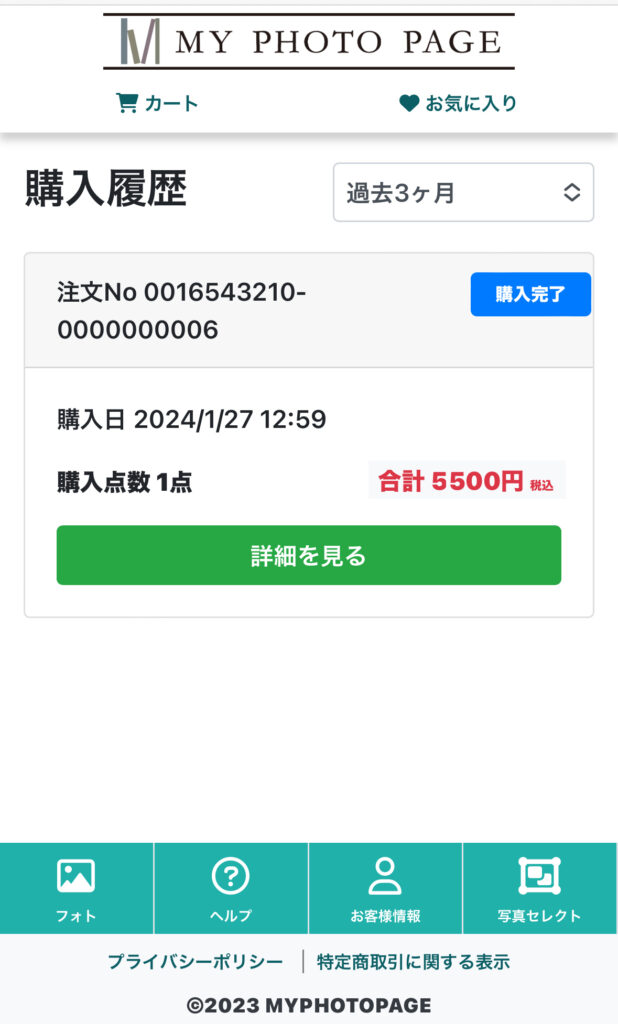The image size is (618, 1024).
Task: Switch to the フォト tab
Action: [x=76, y=888]
